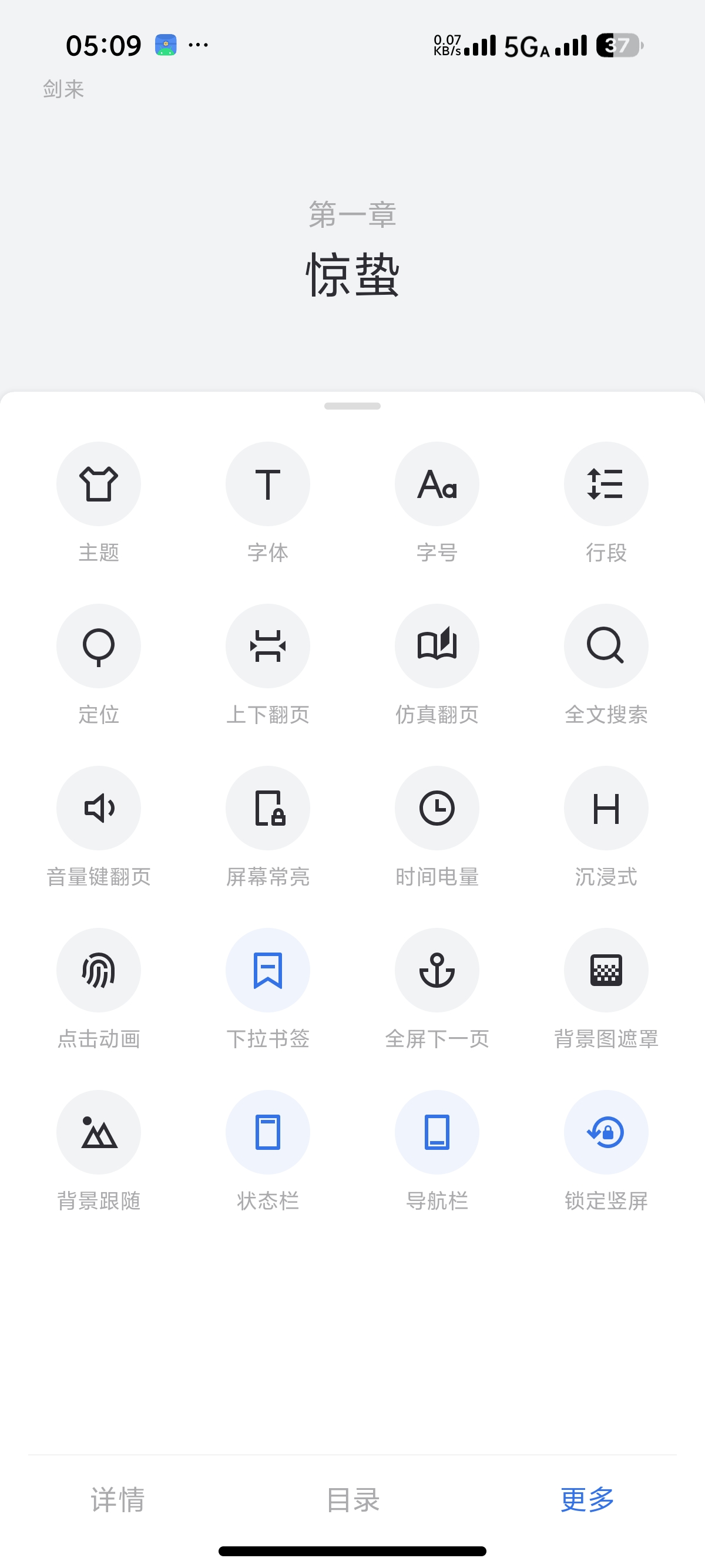
Task: Select the 字体 font option
Action: tap(268, 483)
